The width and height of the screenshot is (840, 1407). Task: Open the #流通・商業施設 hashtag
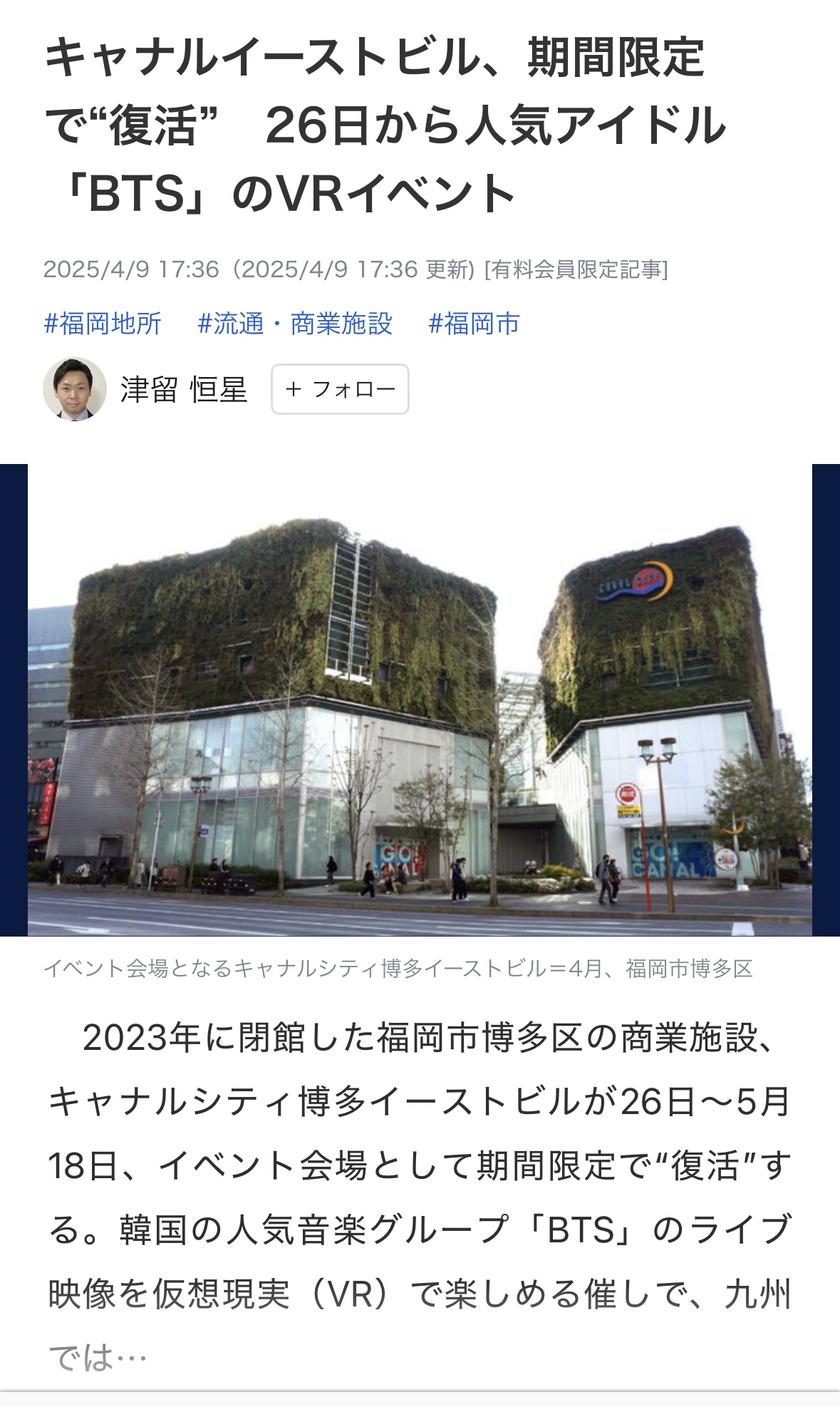[295, 324]
